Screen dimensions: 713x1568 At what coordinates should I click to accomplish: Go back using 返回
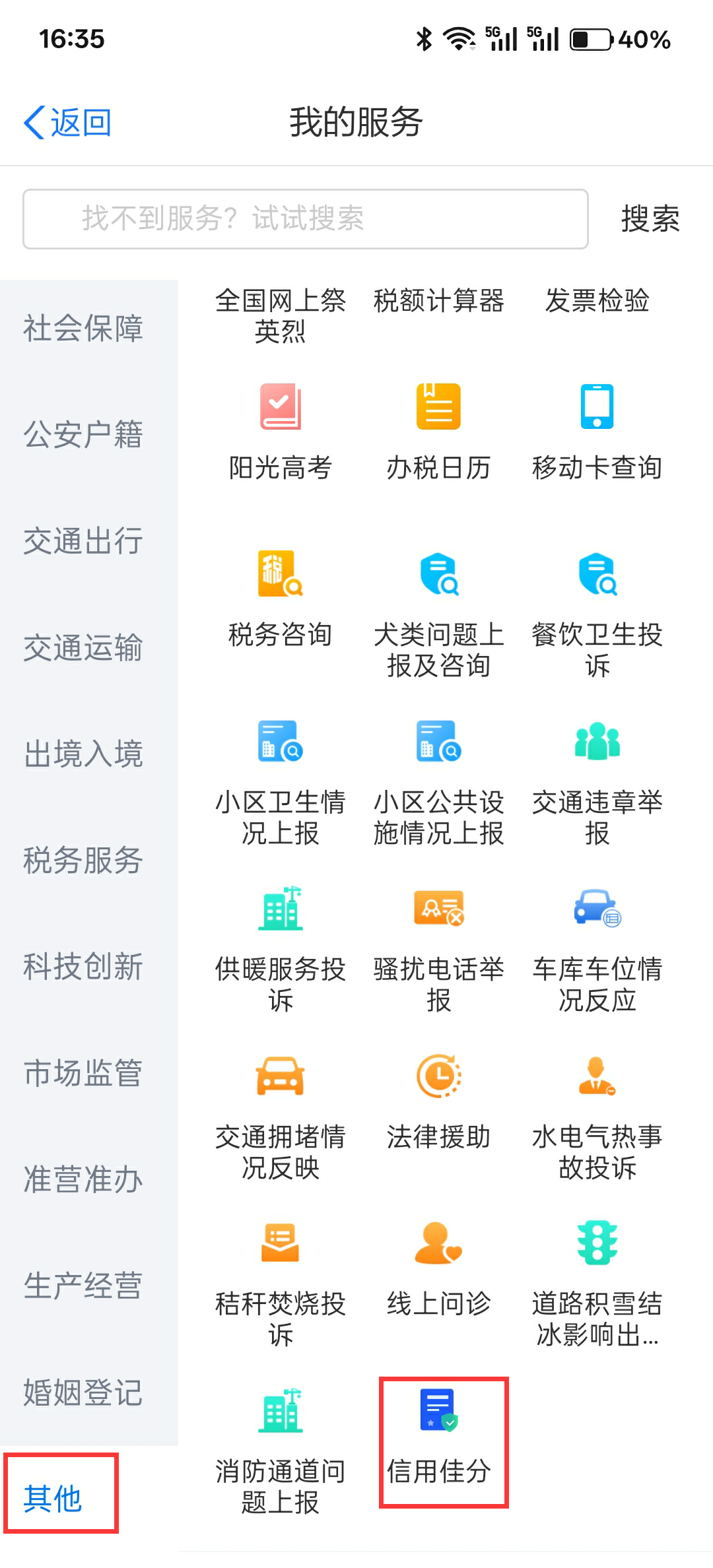point(67,123)
